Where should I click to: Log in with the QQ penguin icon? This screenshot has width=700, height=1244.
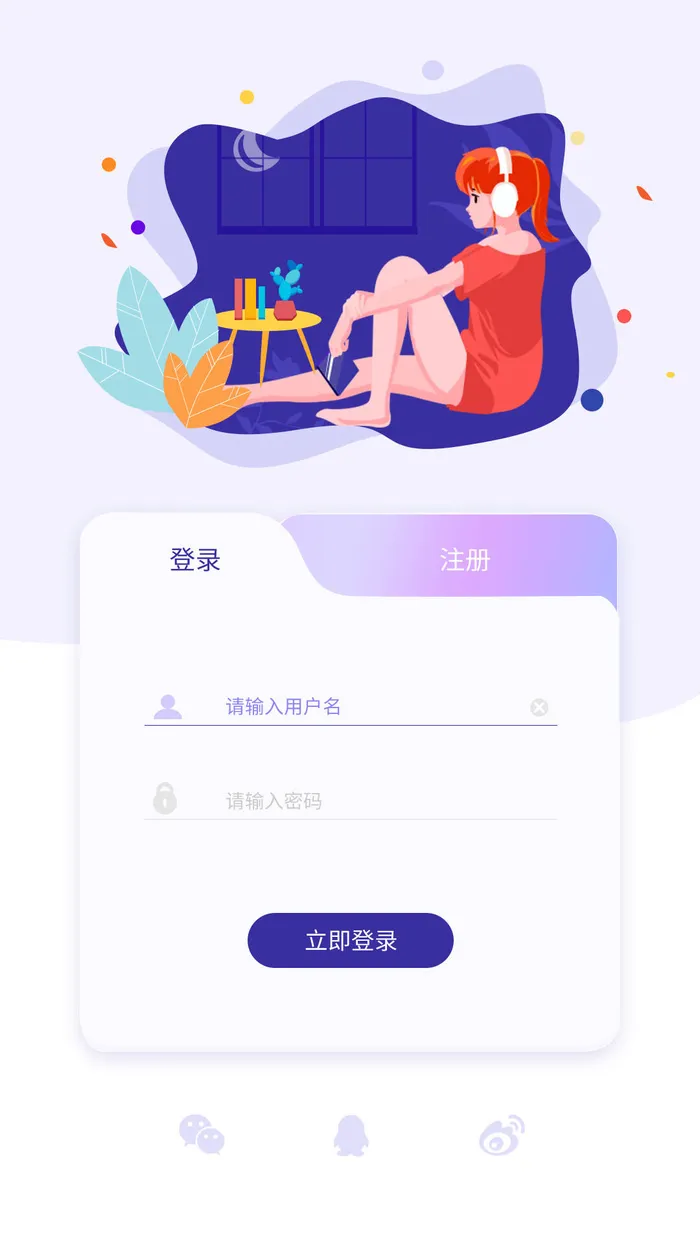(x=350, y=1135)
